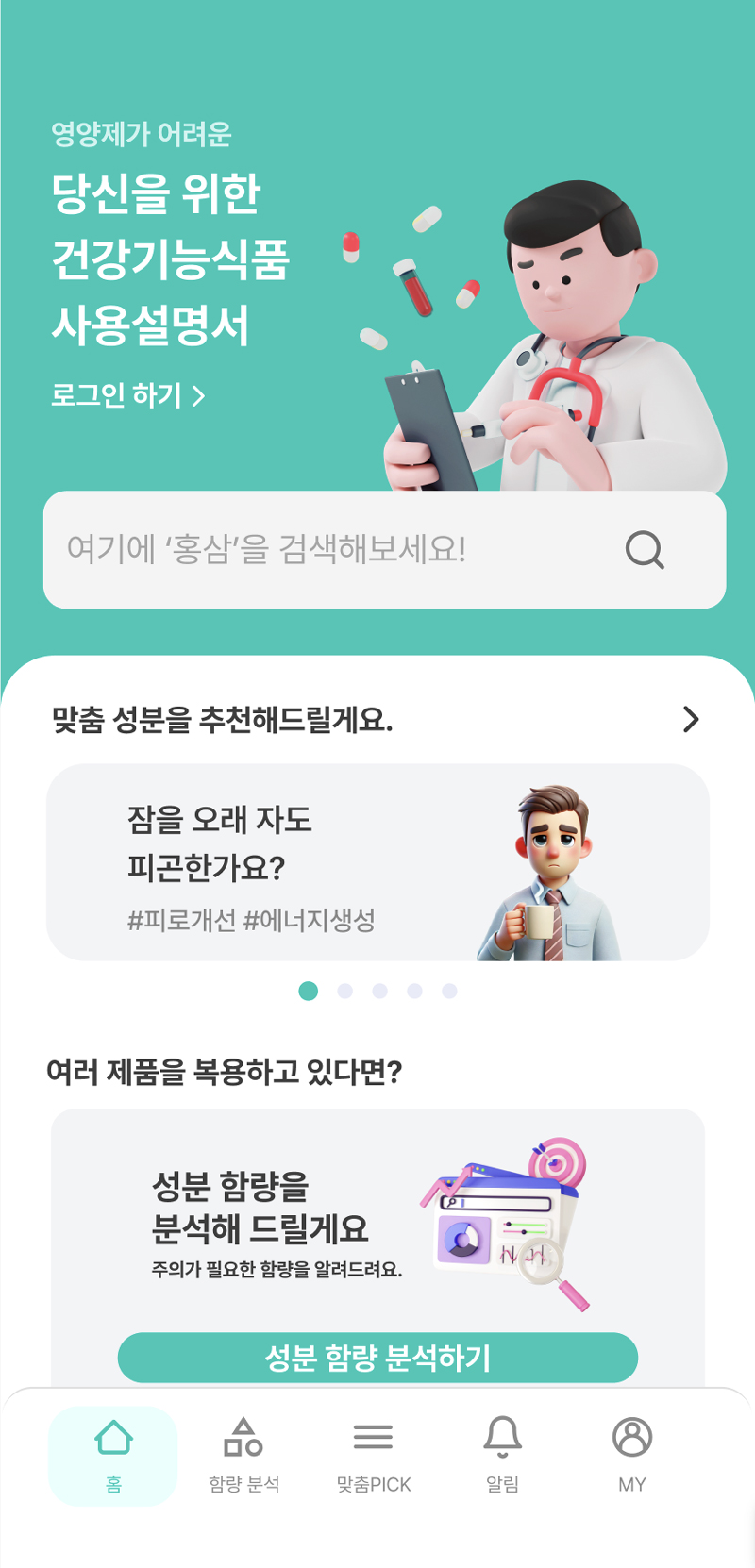The height and width of the screenshot is (1568, 755).
Task: Tap the magnifier search icon
Action: click(x=645, y=549)
